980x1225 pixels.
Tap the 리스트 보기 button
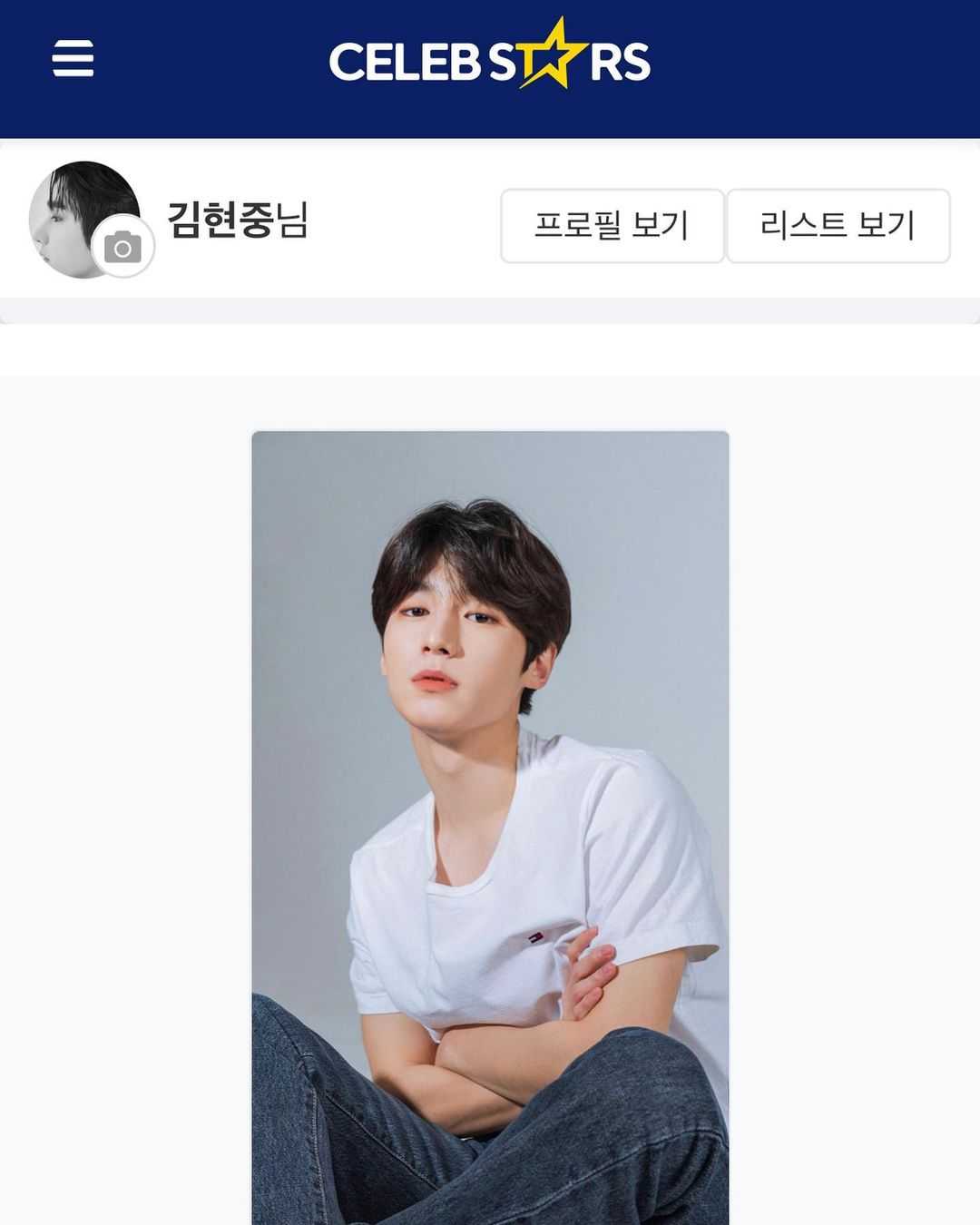[x=838, y=226]
